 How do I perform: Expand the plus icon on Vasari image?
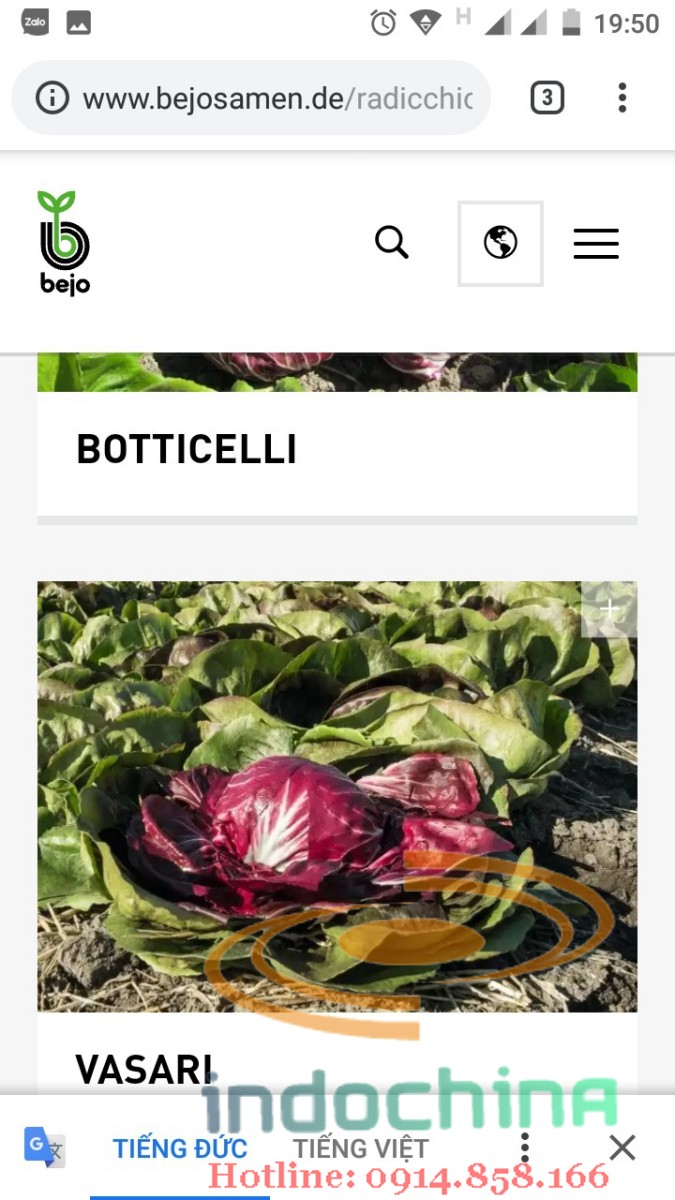pos(609,608)
